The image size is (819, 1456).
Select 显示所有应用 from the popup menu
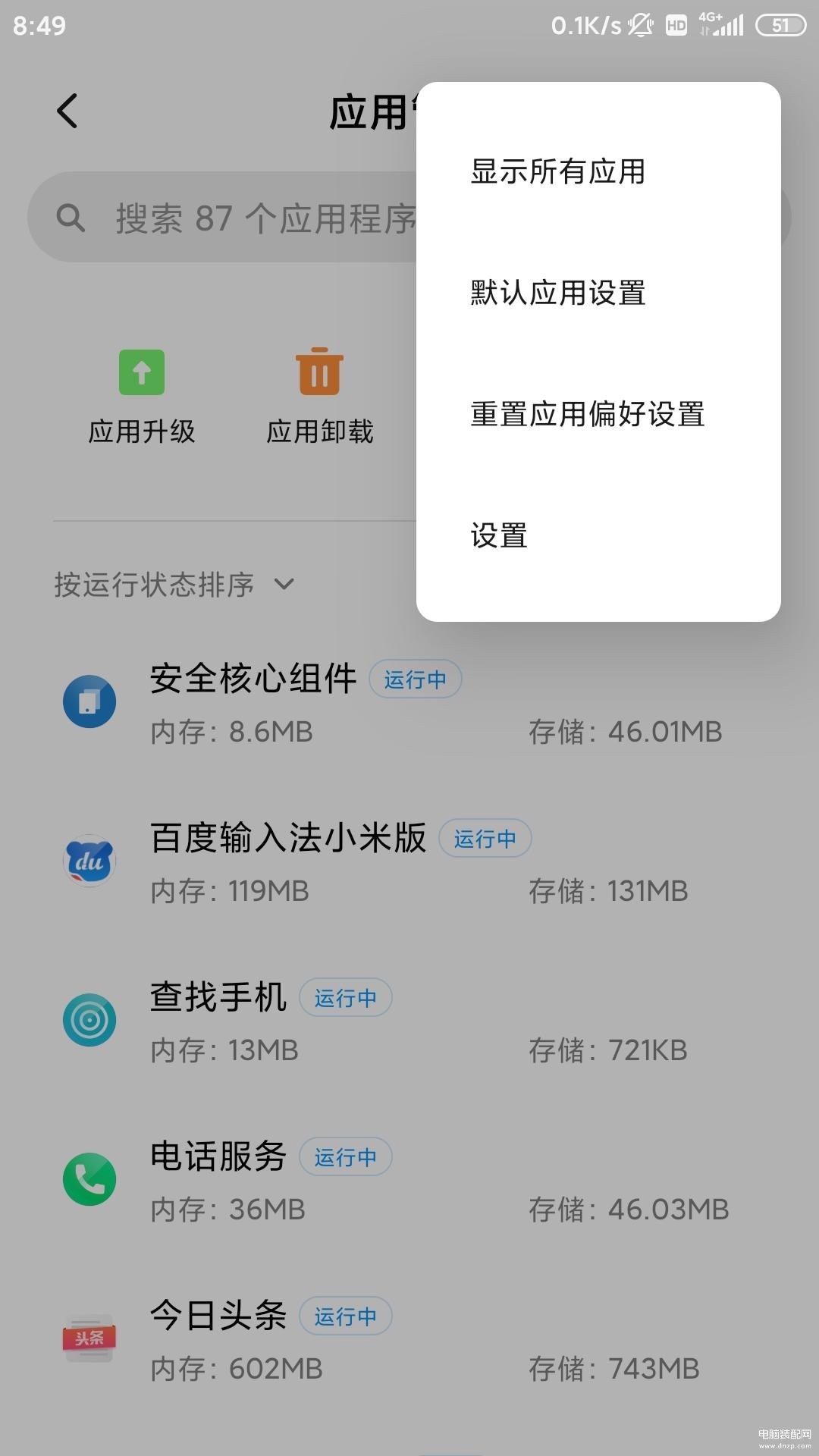(598, 171)
